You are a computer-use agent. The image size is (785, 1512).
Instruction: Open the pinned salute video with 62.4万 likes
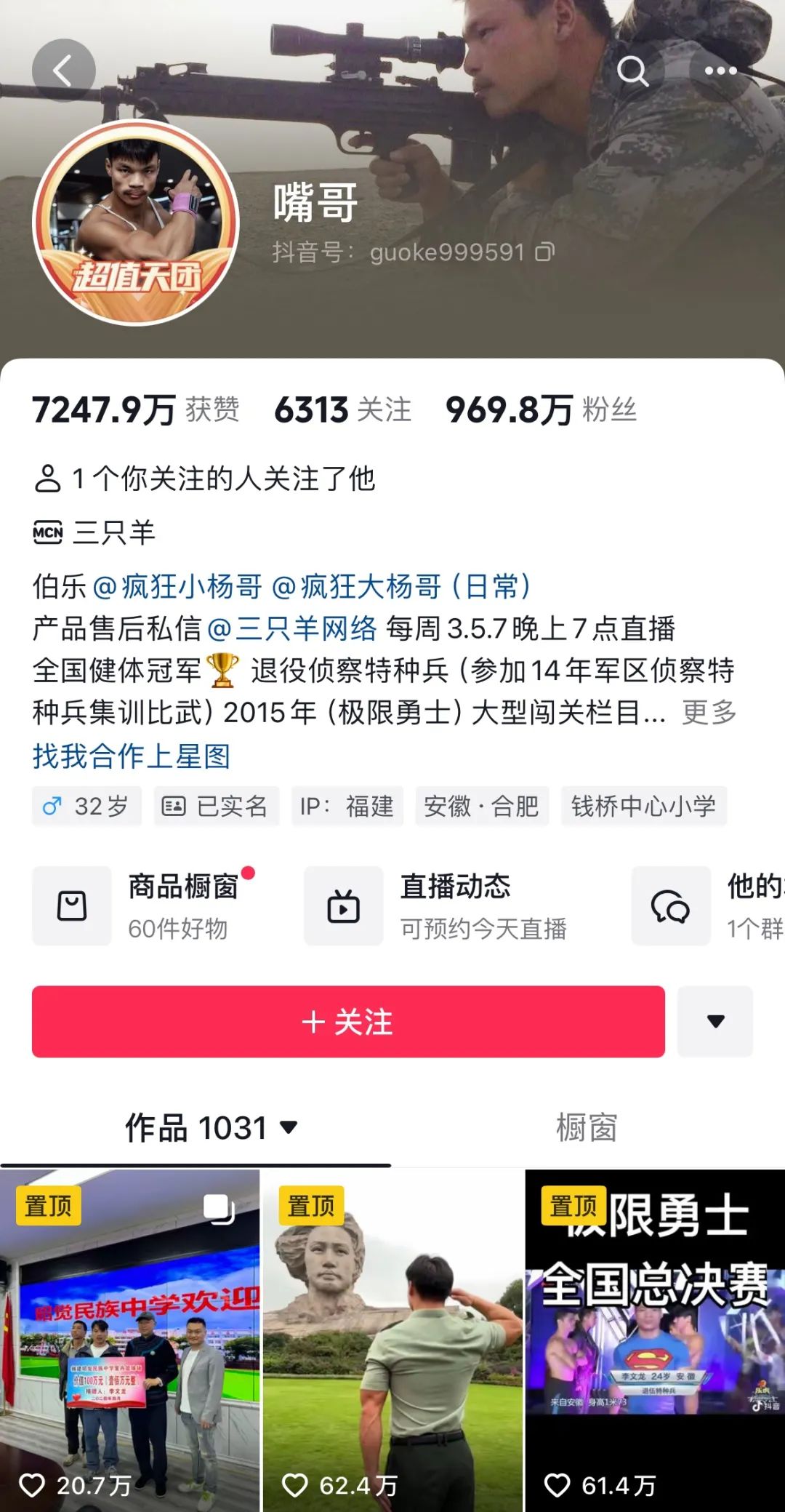coord(392,1338)
